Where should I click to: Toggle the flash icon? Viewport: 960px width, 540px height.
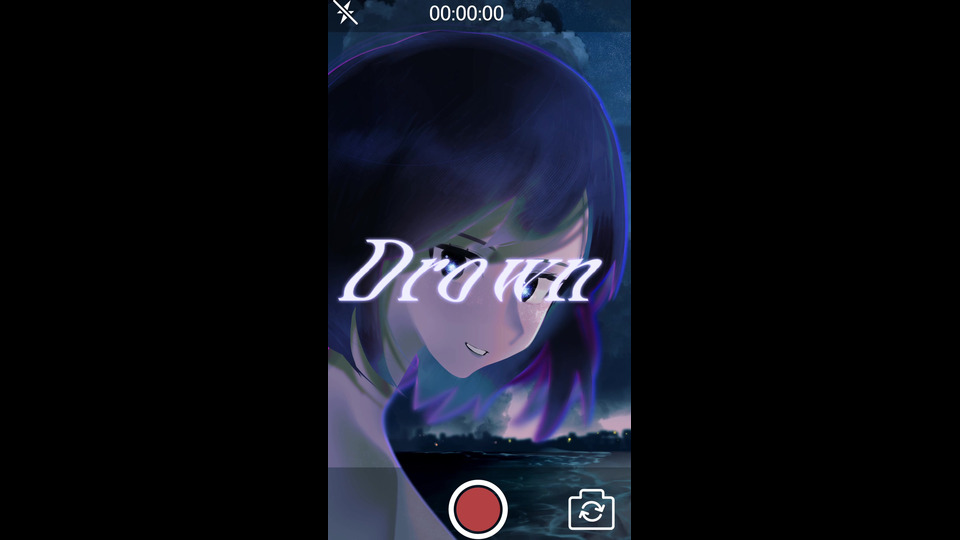pos(345,13)
